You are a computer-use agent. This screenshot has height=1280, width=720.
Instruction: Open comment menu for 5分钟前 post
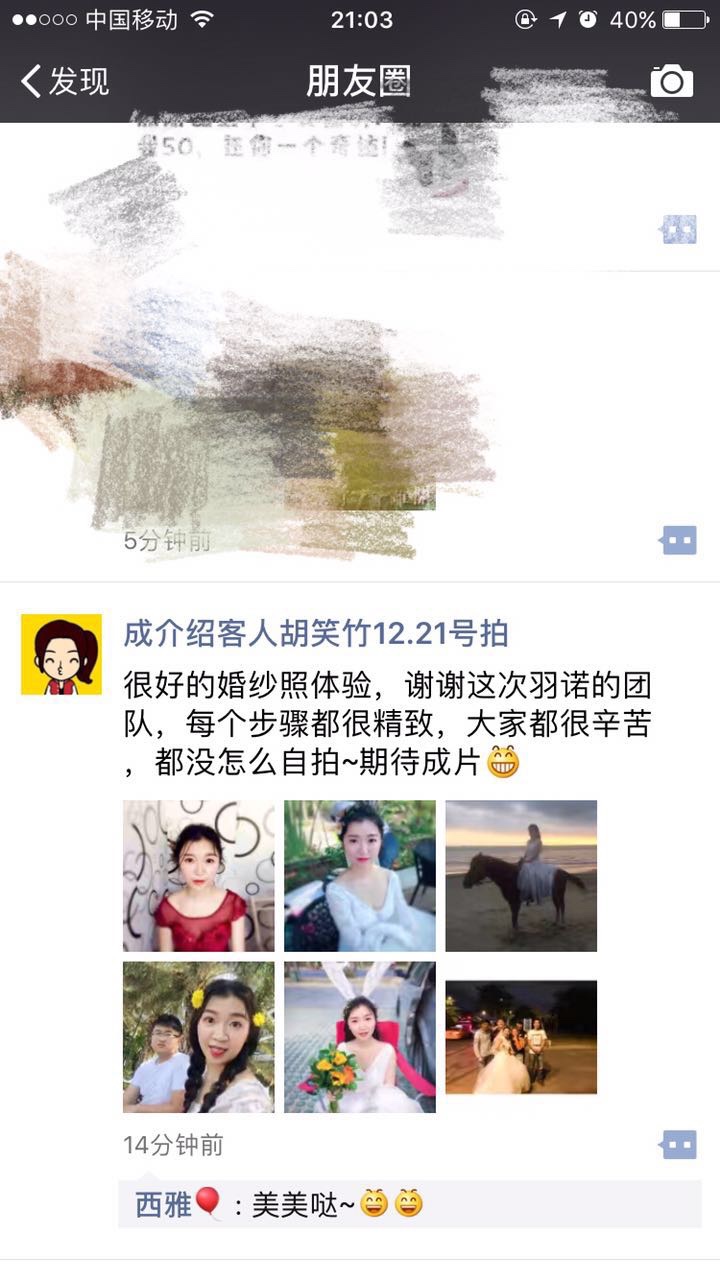click(x=679, y=541)
